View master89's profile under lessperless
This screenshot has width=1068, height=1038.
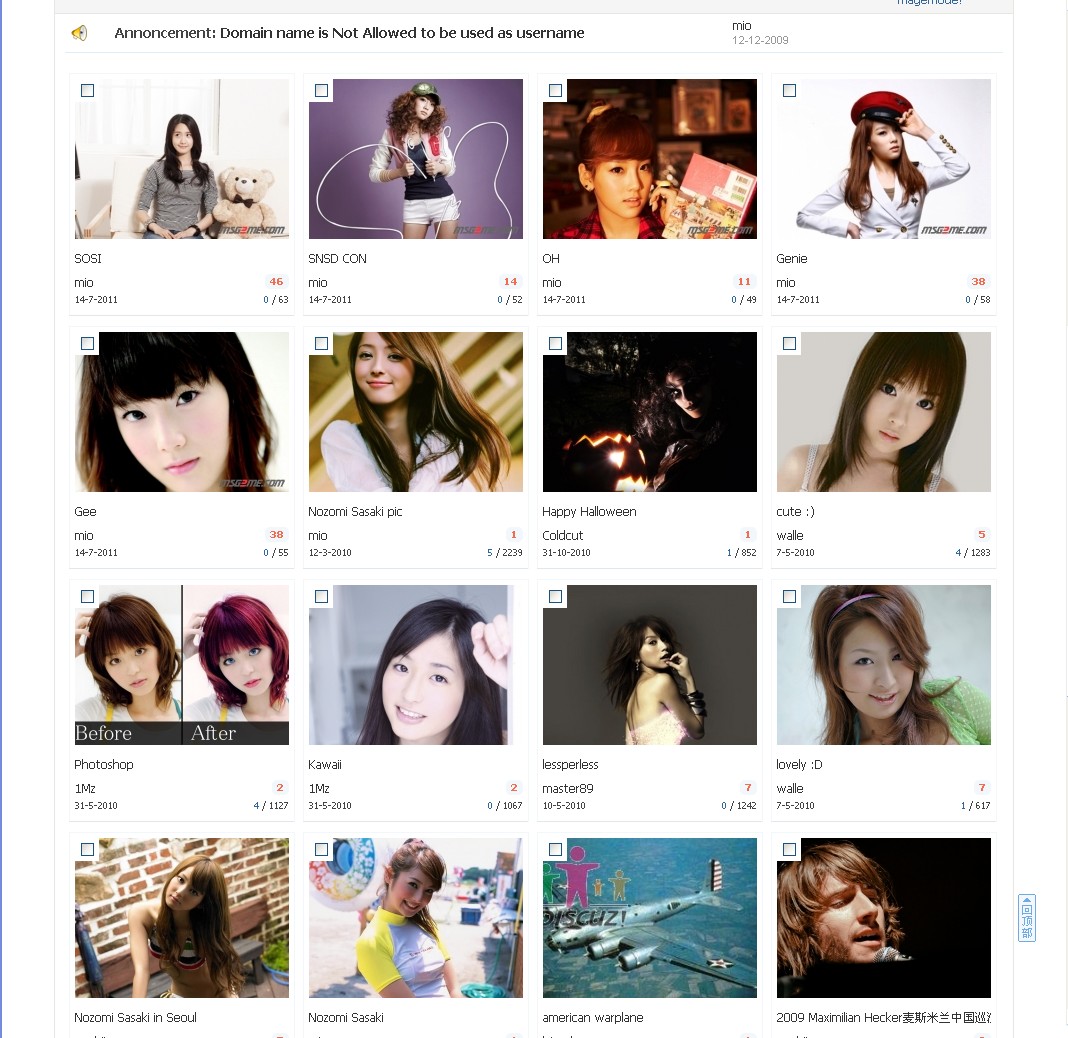[567, 789]
